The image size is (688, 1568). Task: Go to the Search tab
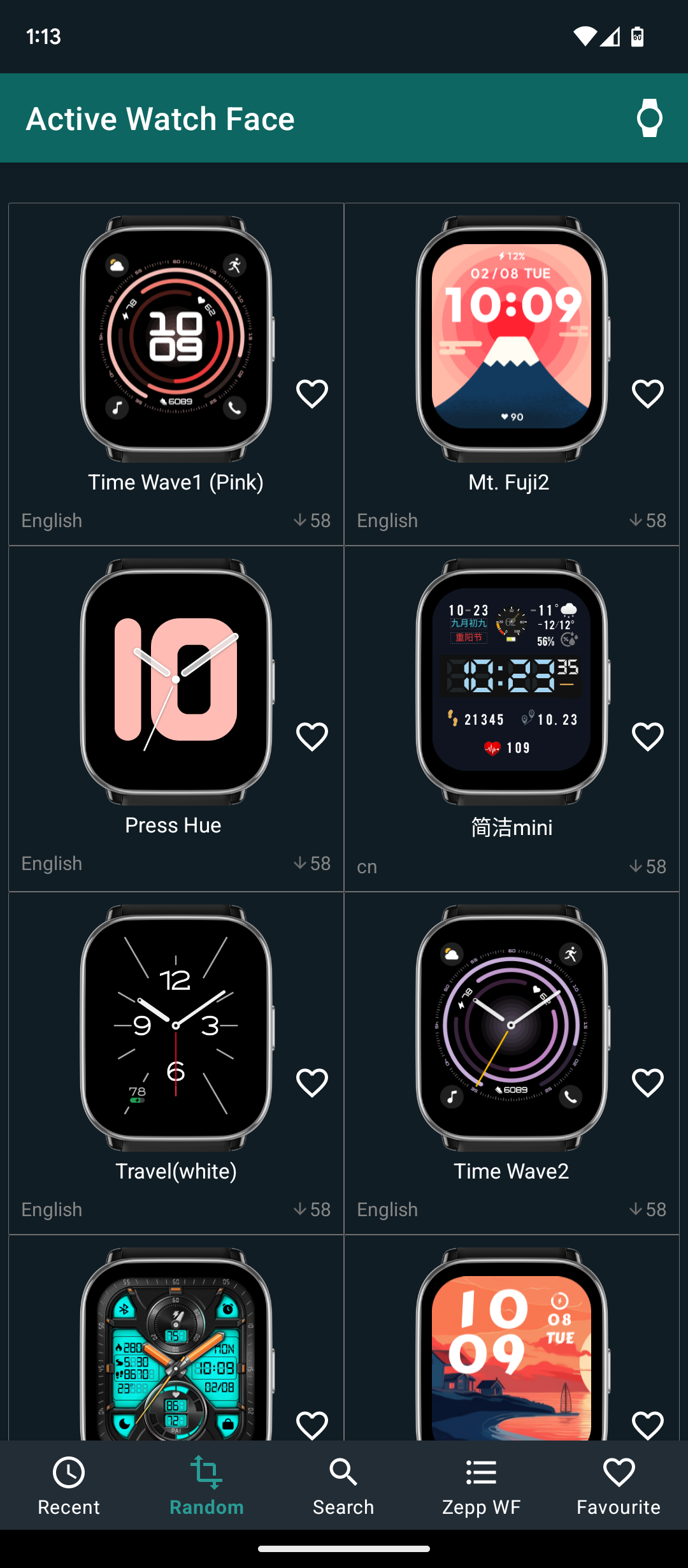pyautogui.click(x=343, y=1485)
